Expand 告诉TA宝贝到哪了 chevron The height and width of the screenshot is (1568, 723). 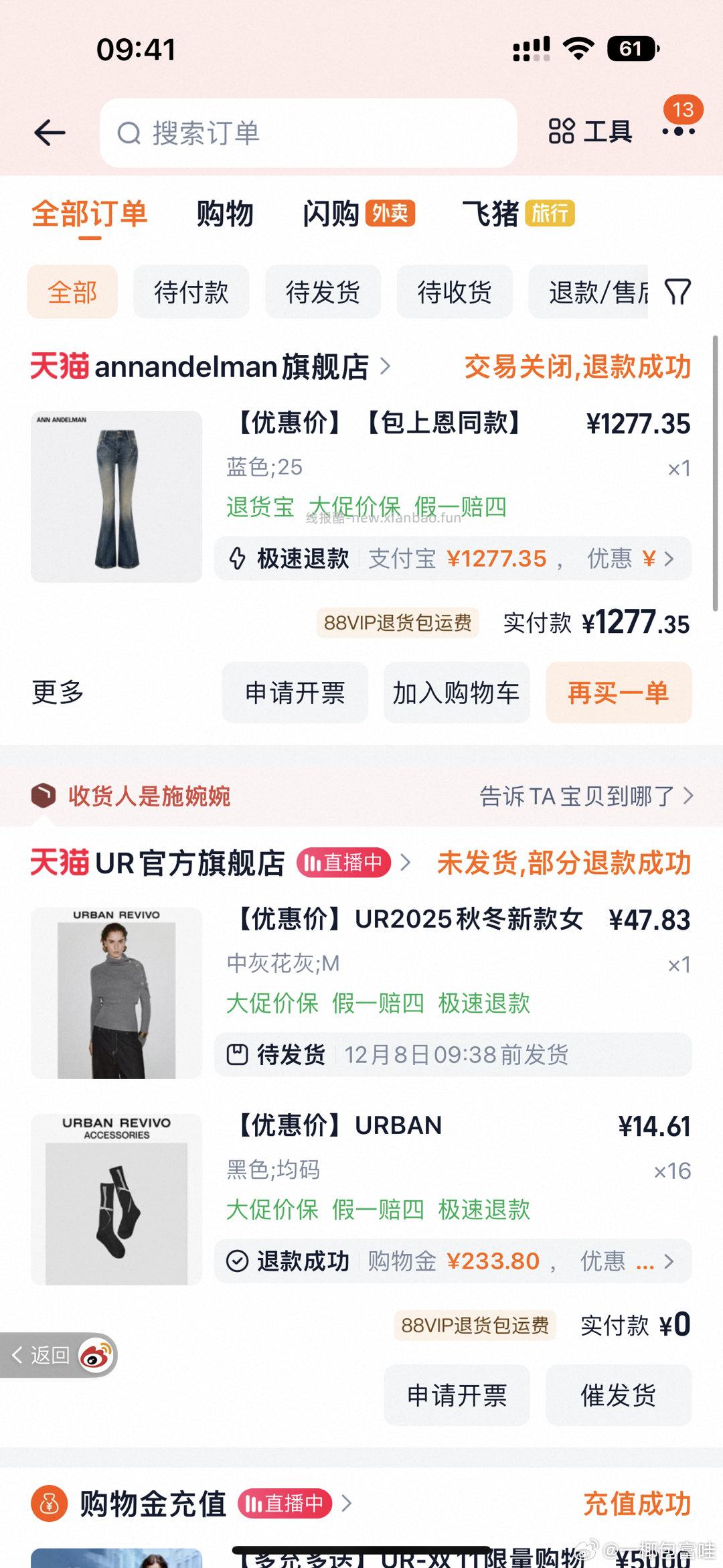[688, 797]
